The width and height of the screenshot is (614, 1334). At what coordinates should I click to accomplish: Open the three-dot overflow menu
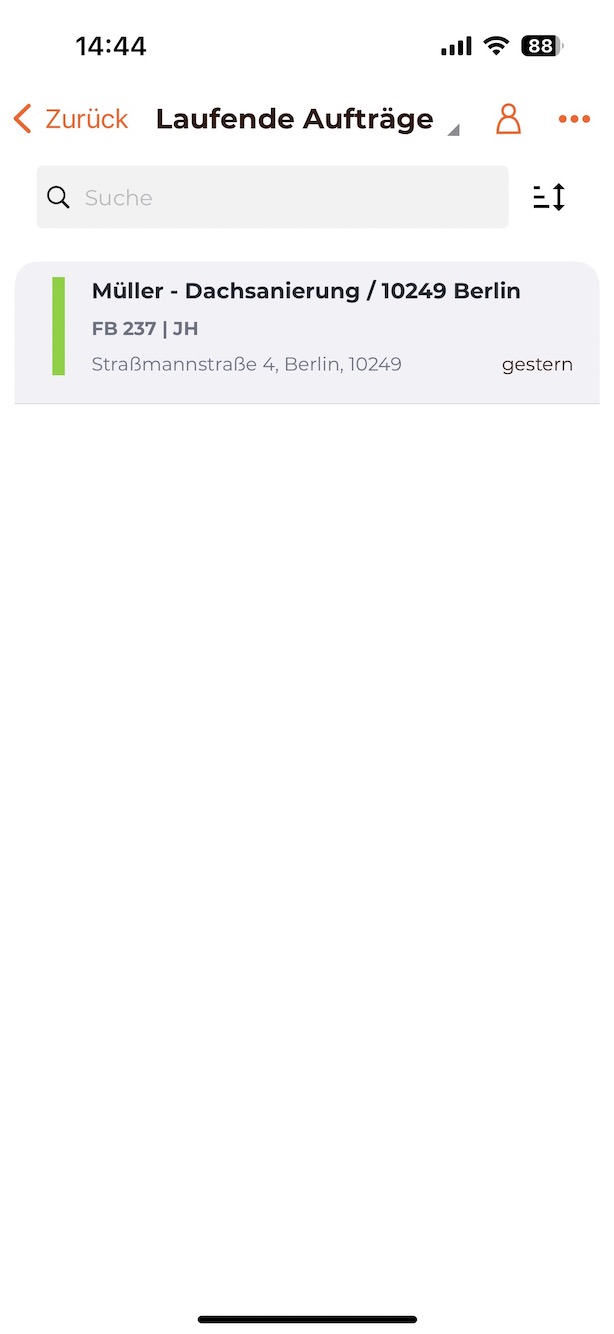point(574,119)
